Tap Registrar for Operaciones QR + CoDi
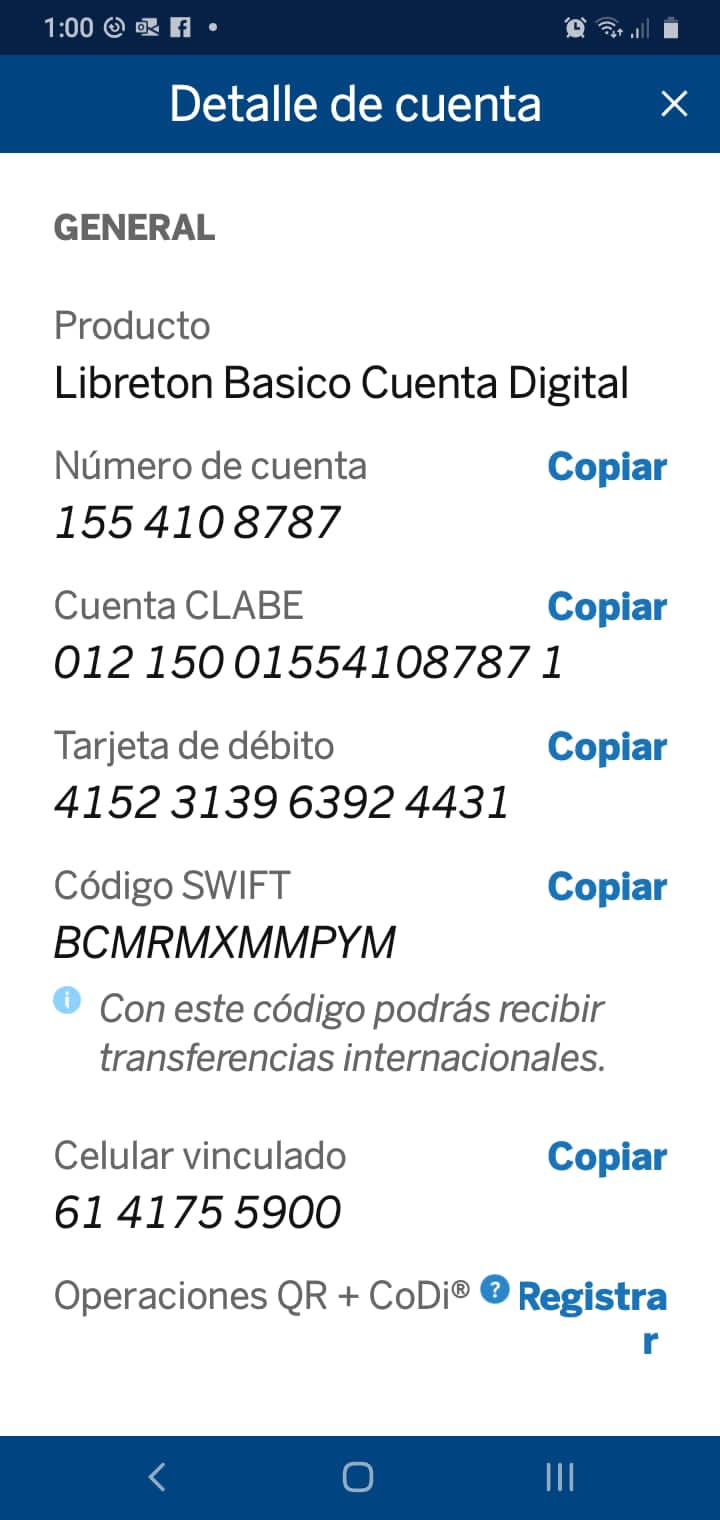 (x=592, y=1317)
